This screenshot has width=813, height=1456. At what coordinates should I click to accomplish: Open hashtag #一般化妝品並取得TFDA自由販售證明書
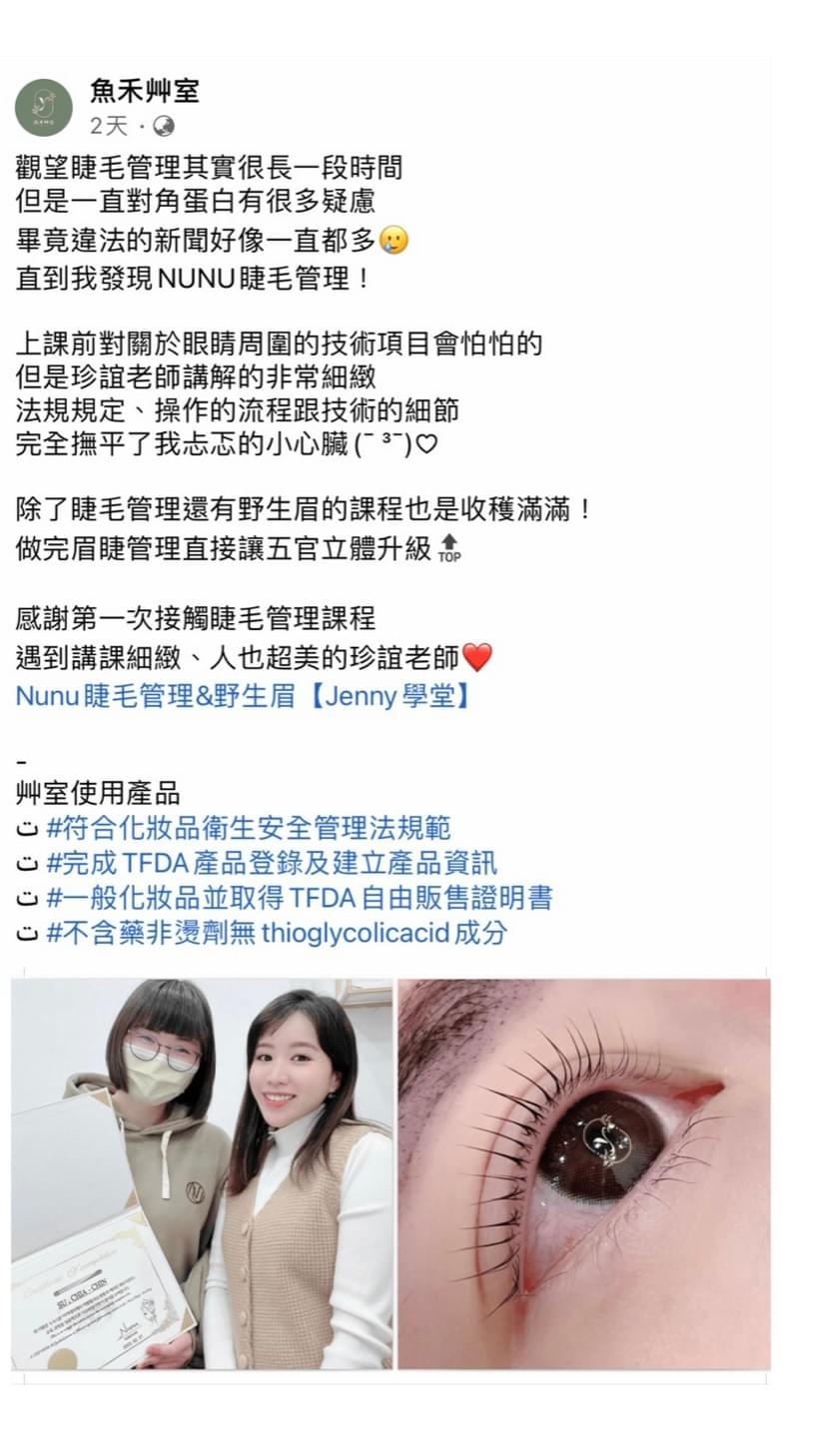point(299,898)
